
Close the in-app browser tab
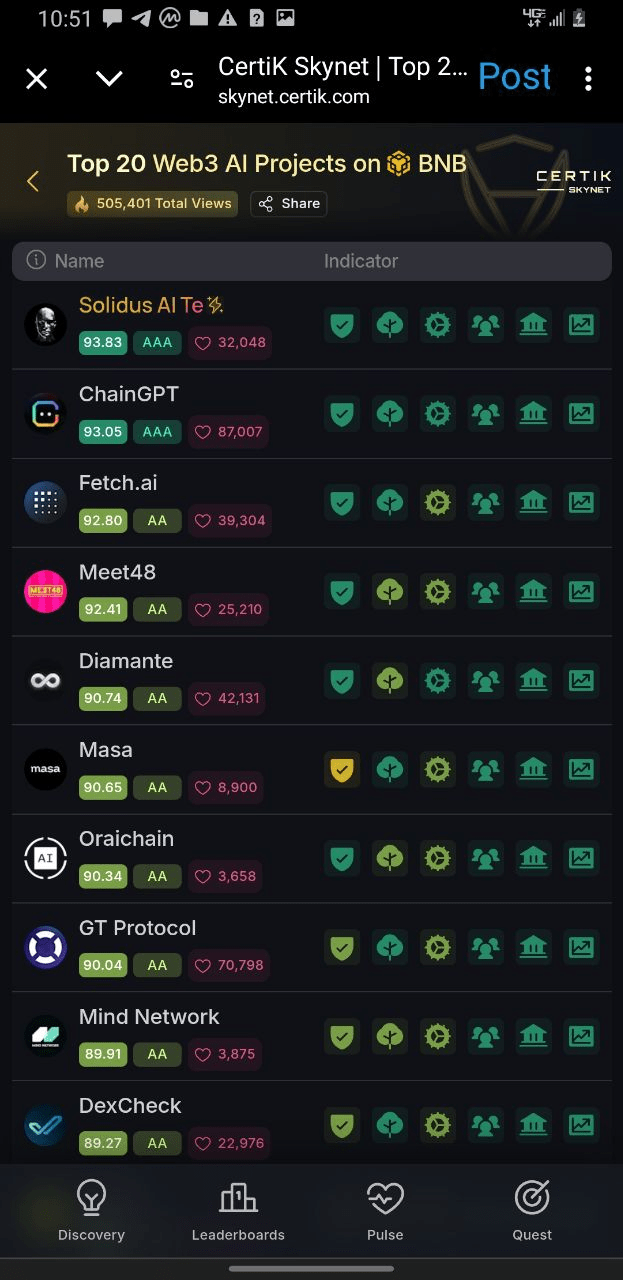37,79
